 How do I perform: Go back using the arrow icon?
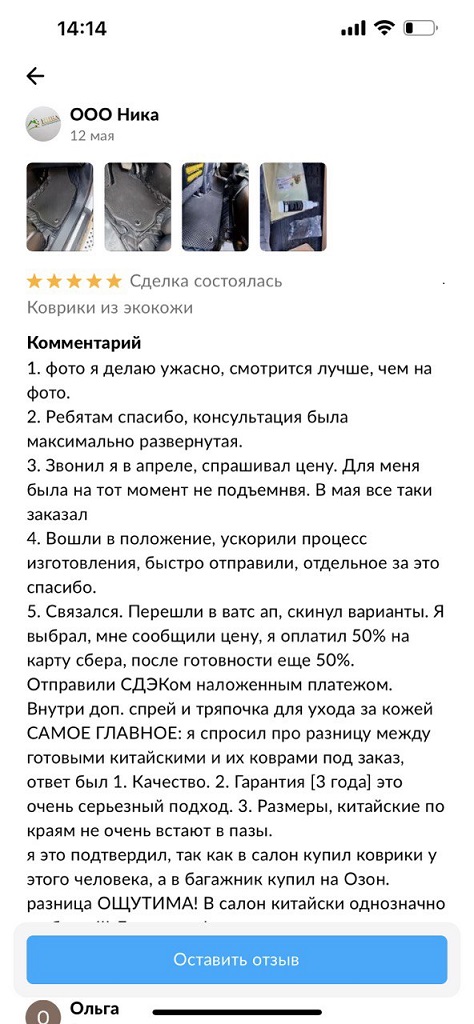tap(35, 76)
